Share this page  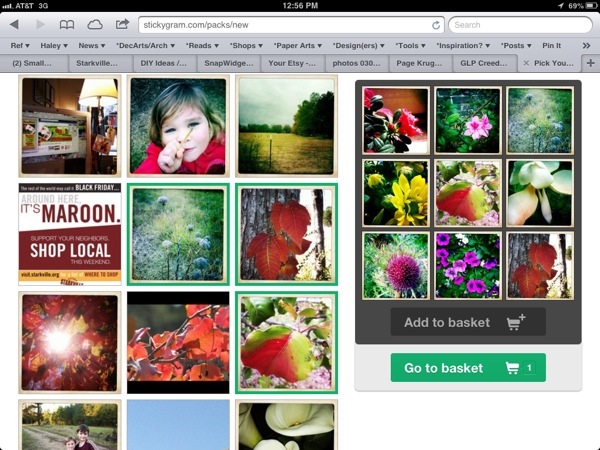click(123, 24)
